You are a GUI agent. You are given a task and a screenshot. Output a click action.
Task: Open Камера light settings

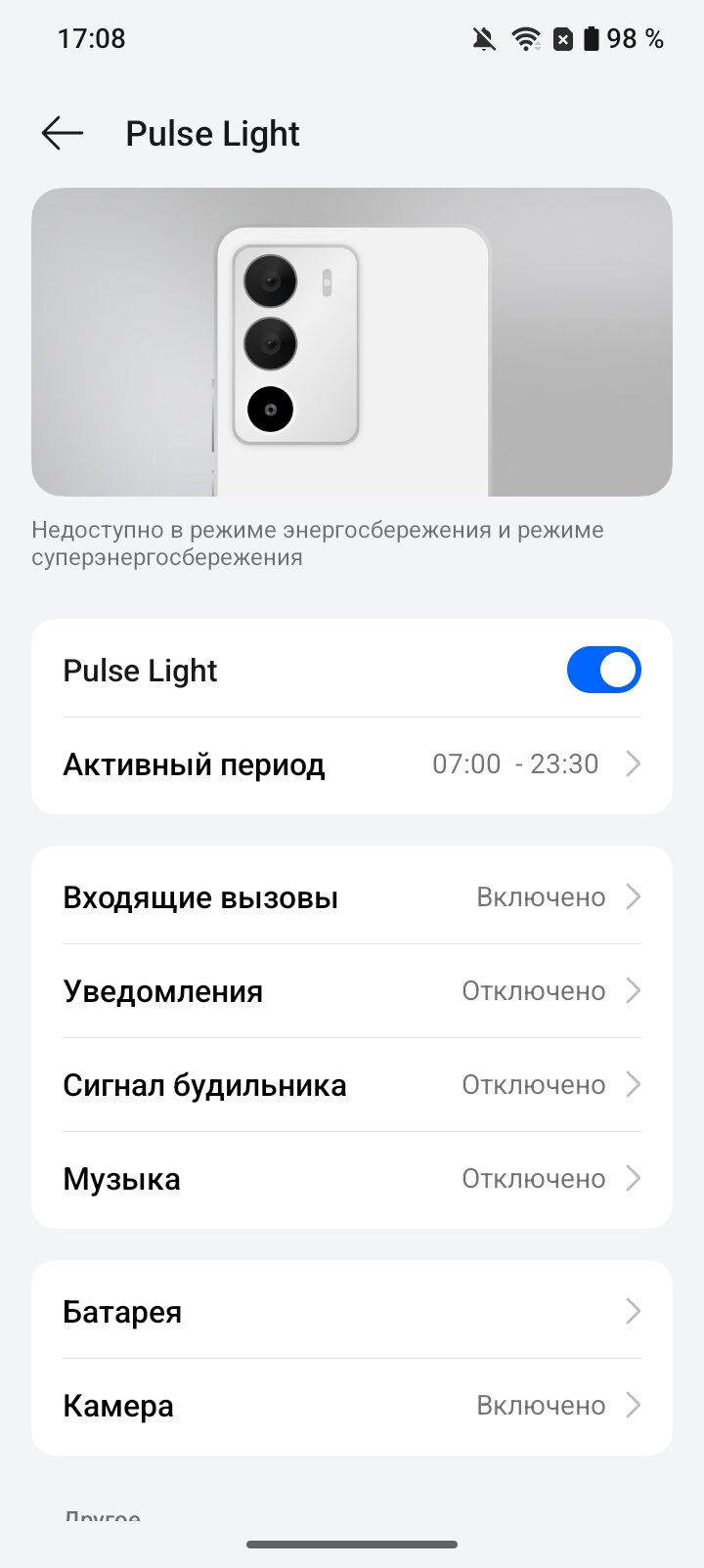point(352,1406)
